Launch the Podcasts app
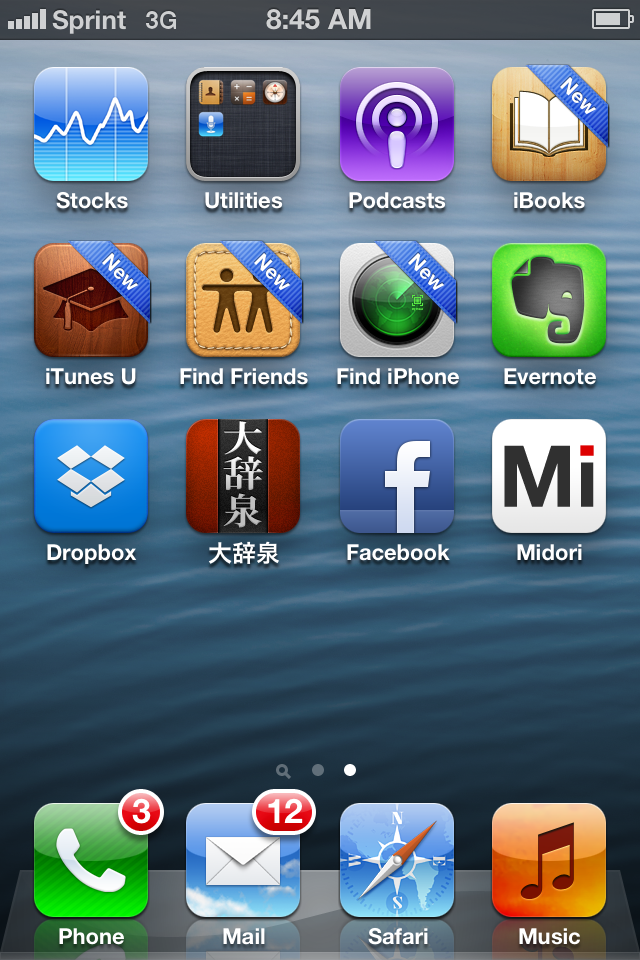 (396, 124)
